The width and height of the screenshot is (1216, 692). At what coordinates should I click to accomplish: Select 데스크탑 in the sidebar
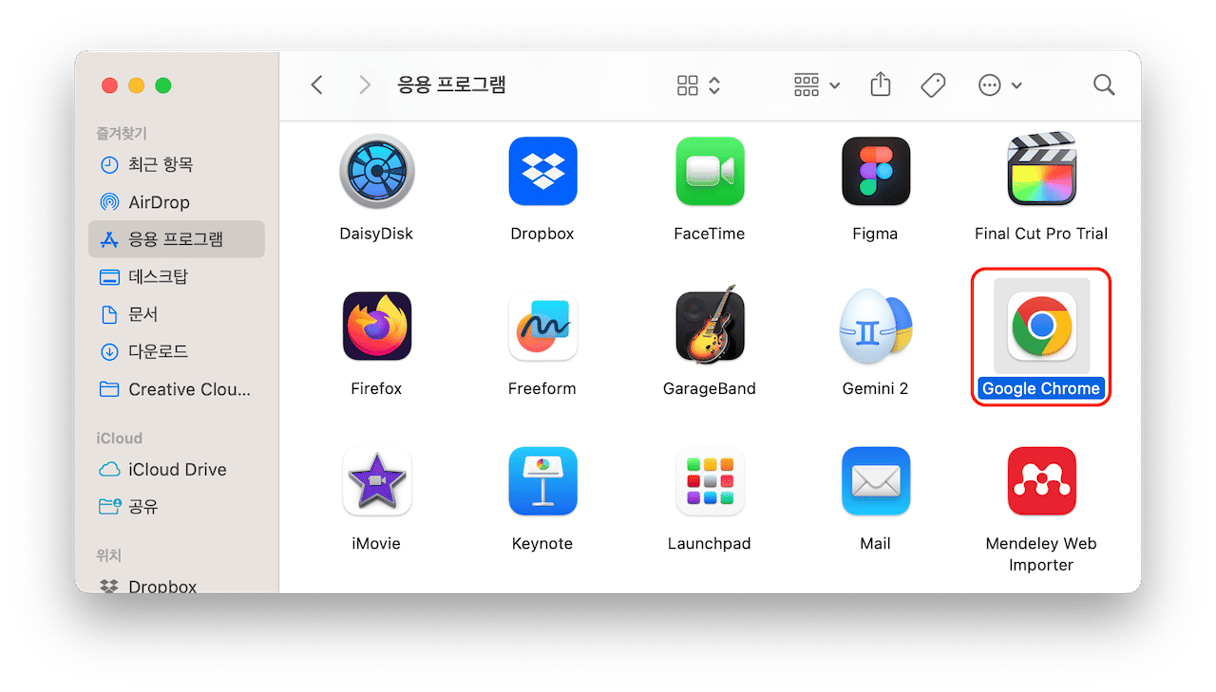[x=158, y=277]
